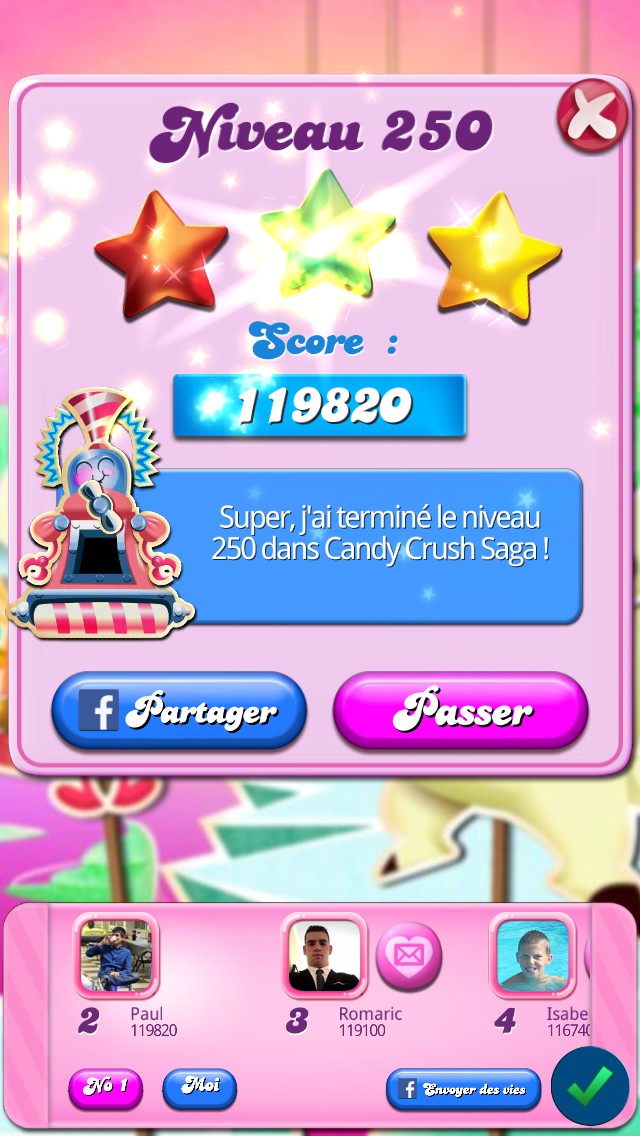
Task: Open Paul's profile picture in leaderboard
Action: (x=115, y=955)
